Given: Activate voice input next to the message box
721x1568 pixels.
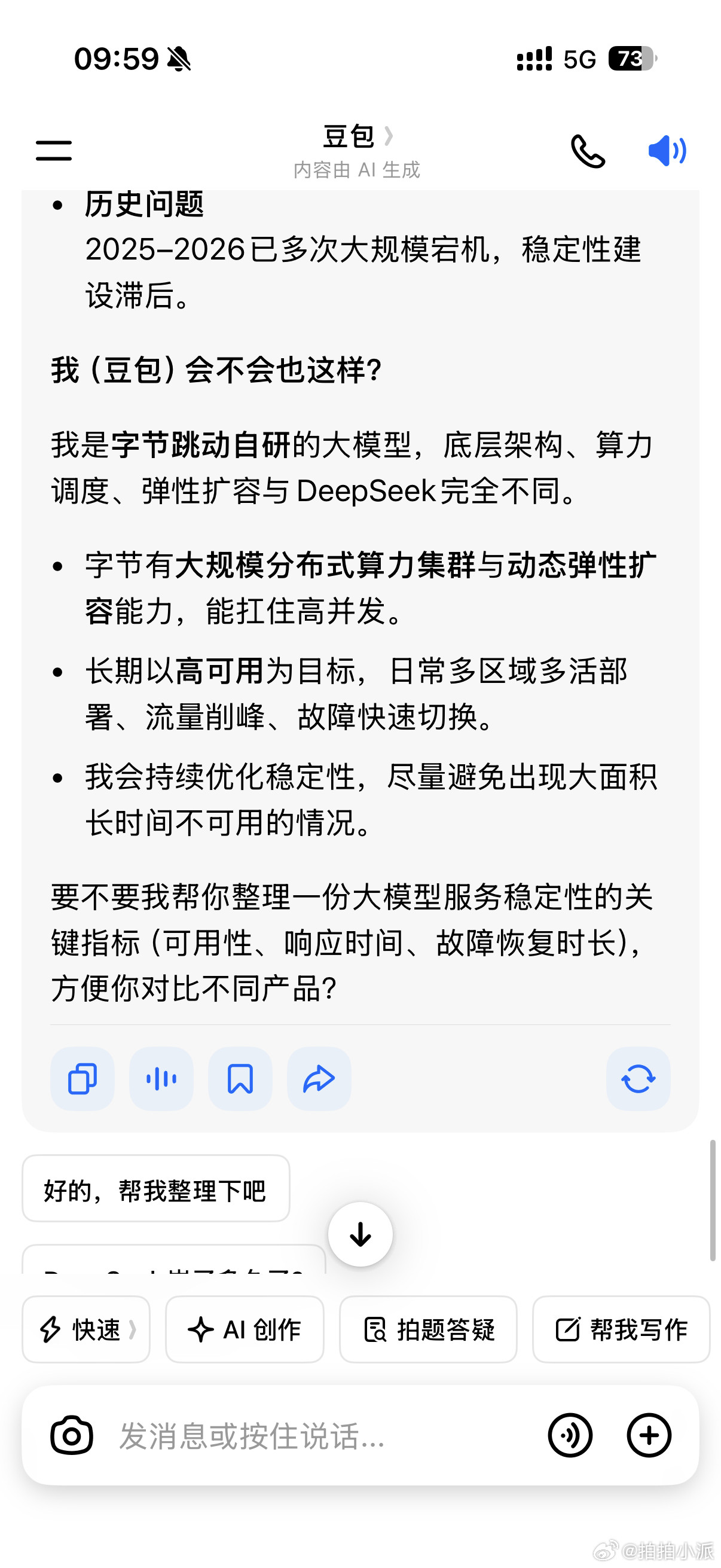Looking at the screenshot, I should pyautogui.click(x=571, y=1435).
